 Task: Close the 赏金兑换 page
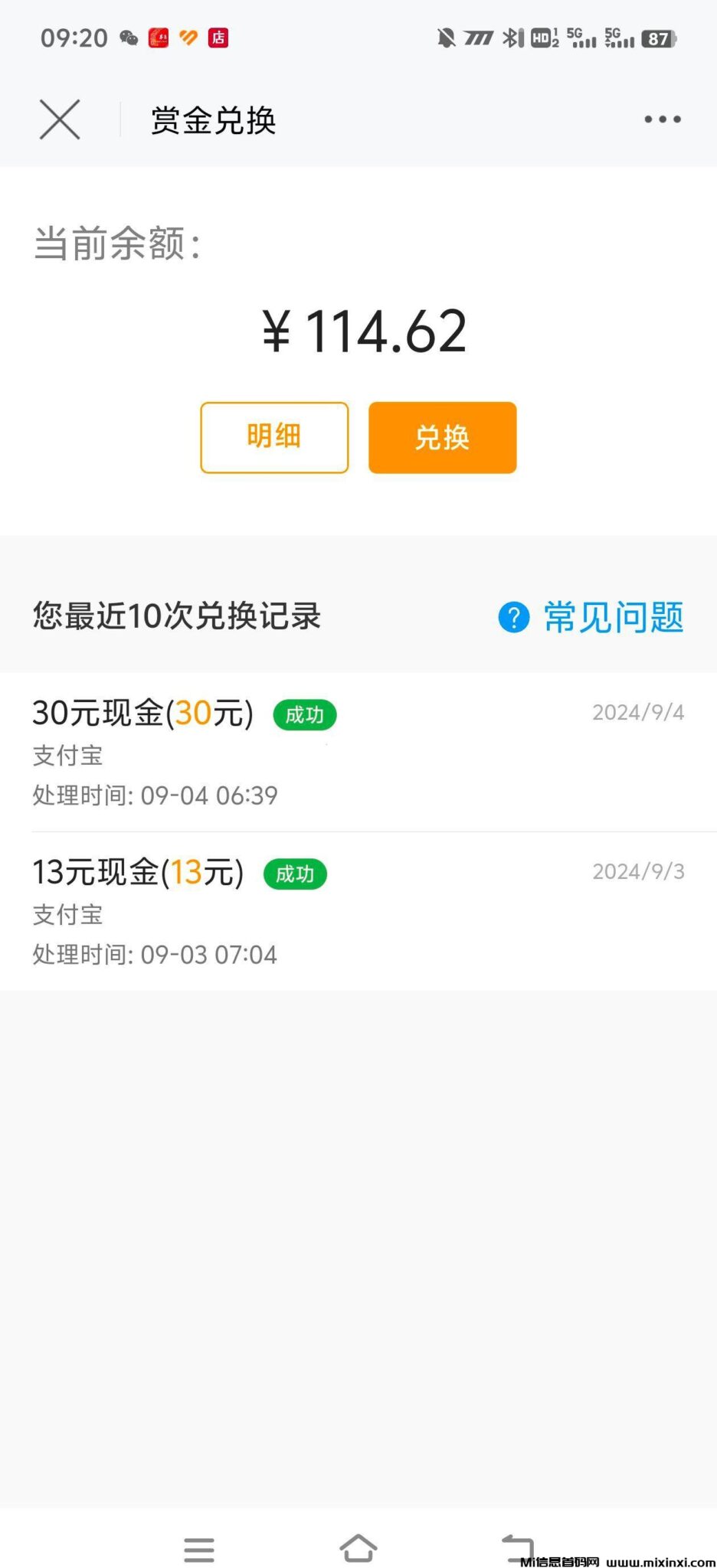point(60,120)
